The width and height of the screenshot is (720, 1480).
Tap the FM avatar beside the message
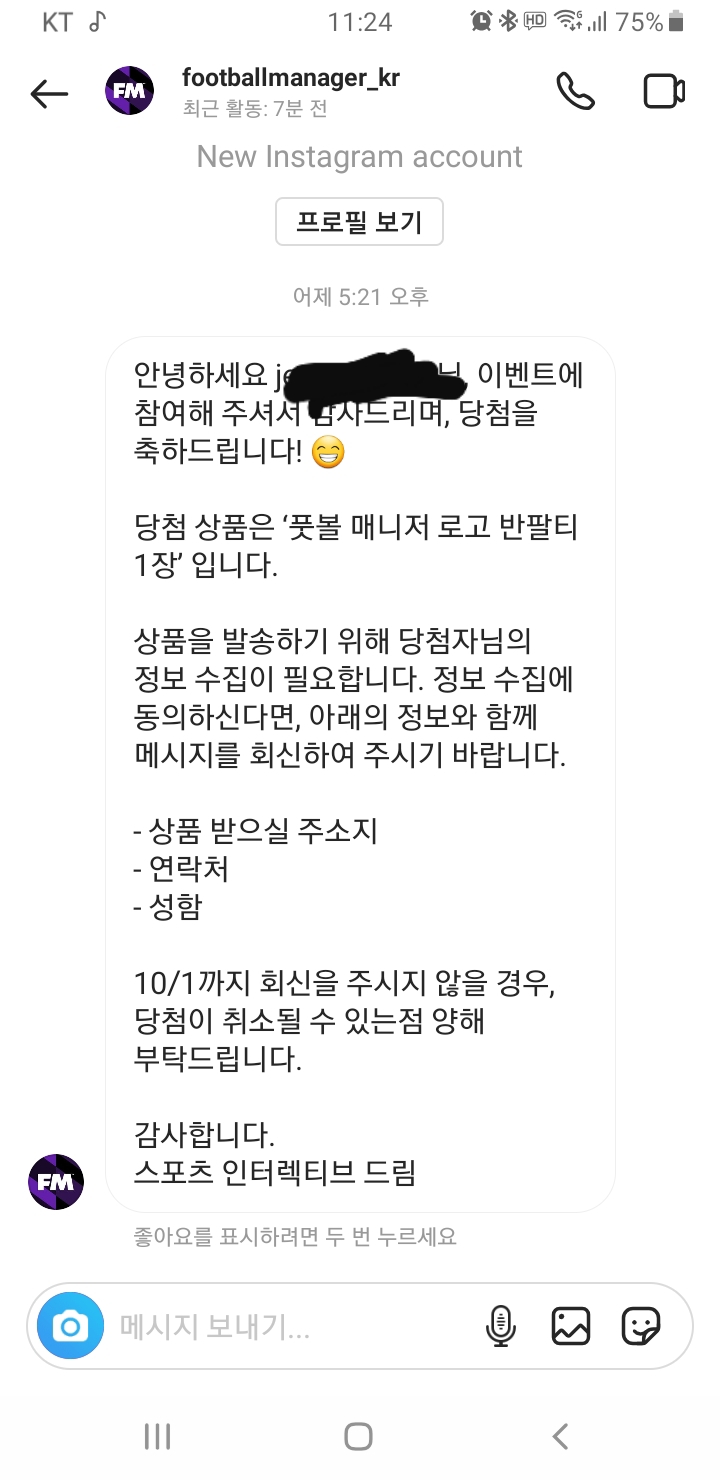(56, 1182)
